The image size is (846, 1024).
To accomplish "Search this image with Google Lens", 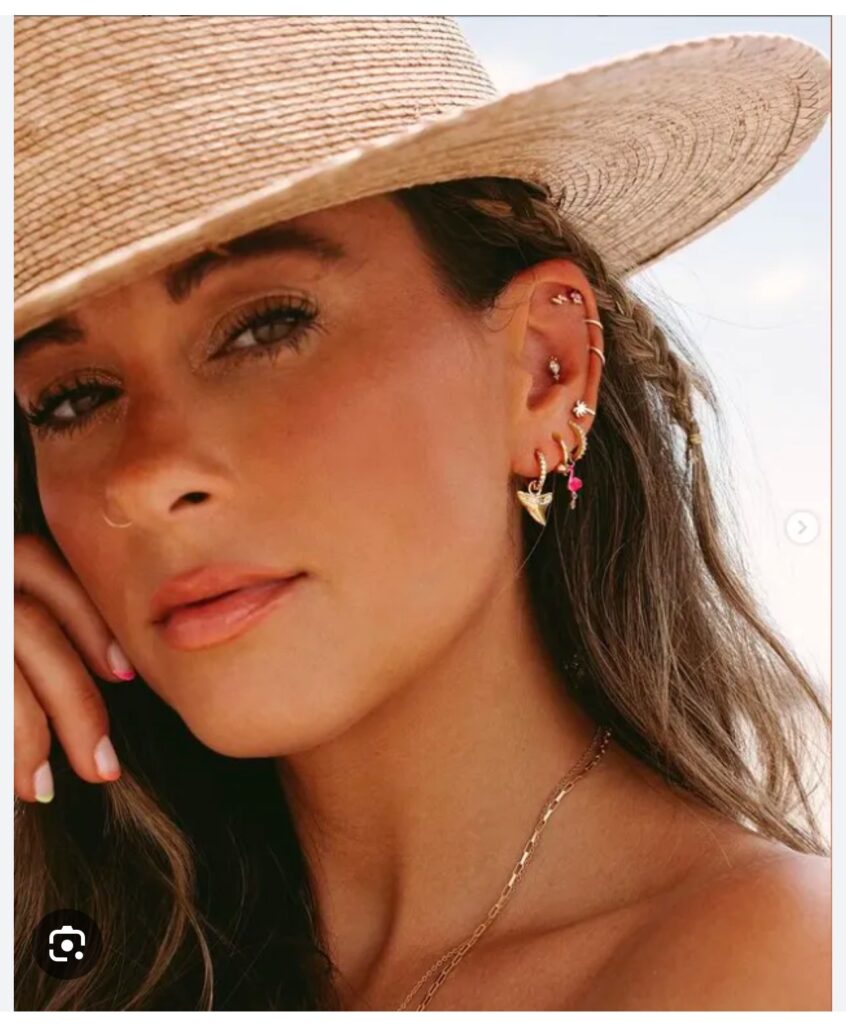I will [67, 943].
